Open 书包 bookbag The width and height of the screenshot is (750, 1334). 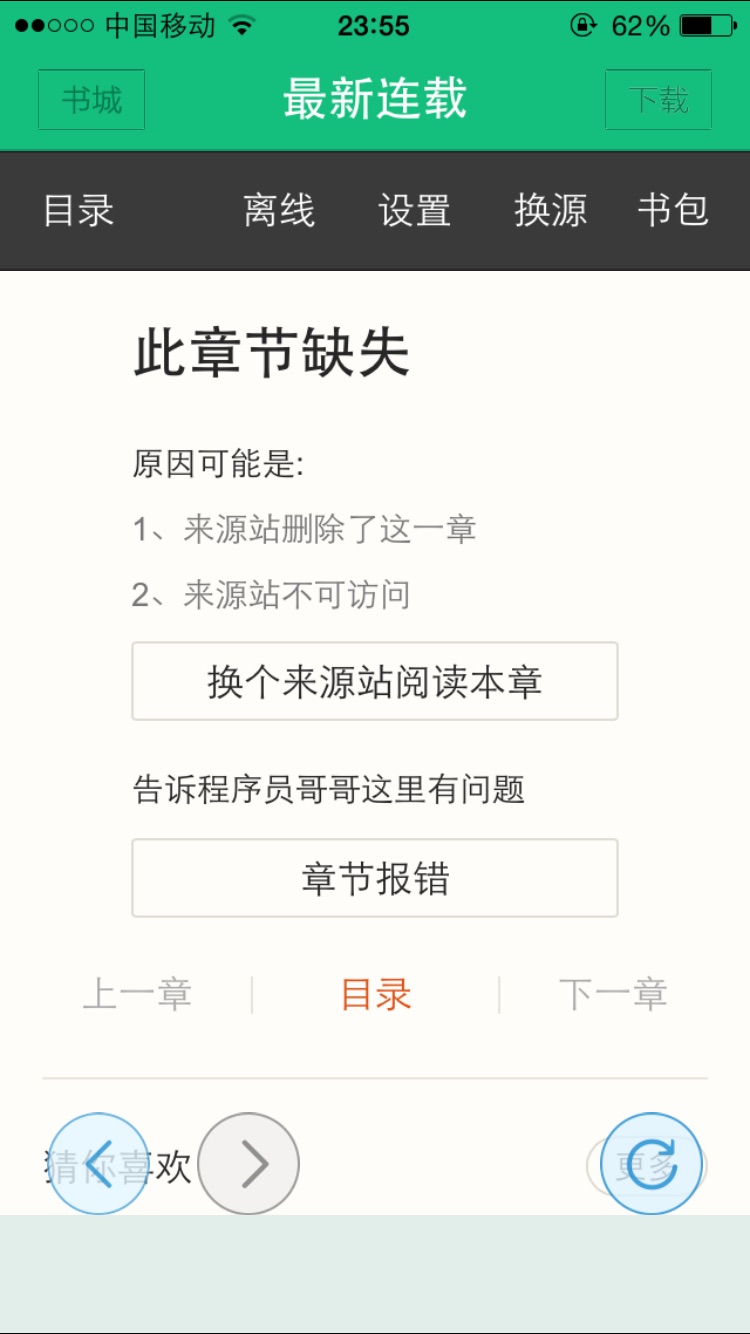[673, 211]
